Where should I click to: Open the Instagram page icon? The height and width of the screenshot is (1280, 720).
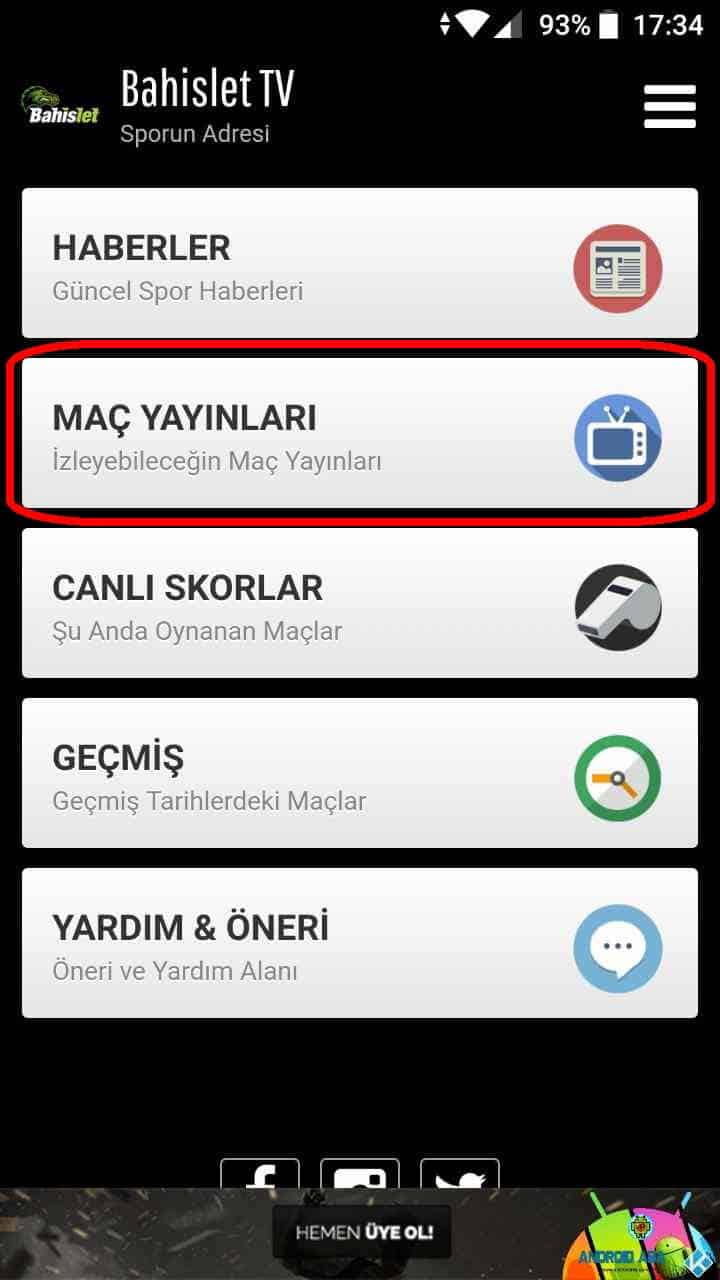pos(360,1174)
